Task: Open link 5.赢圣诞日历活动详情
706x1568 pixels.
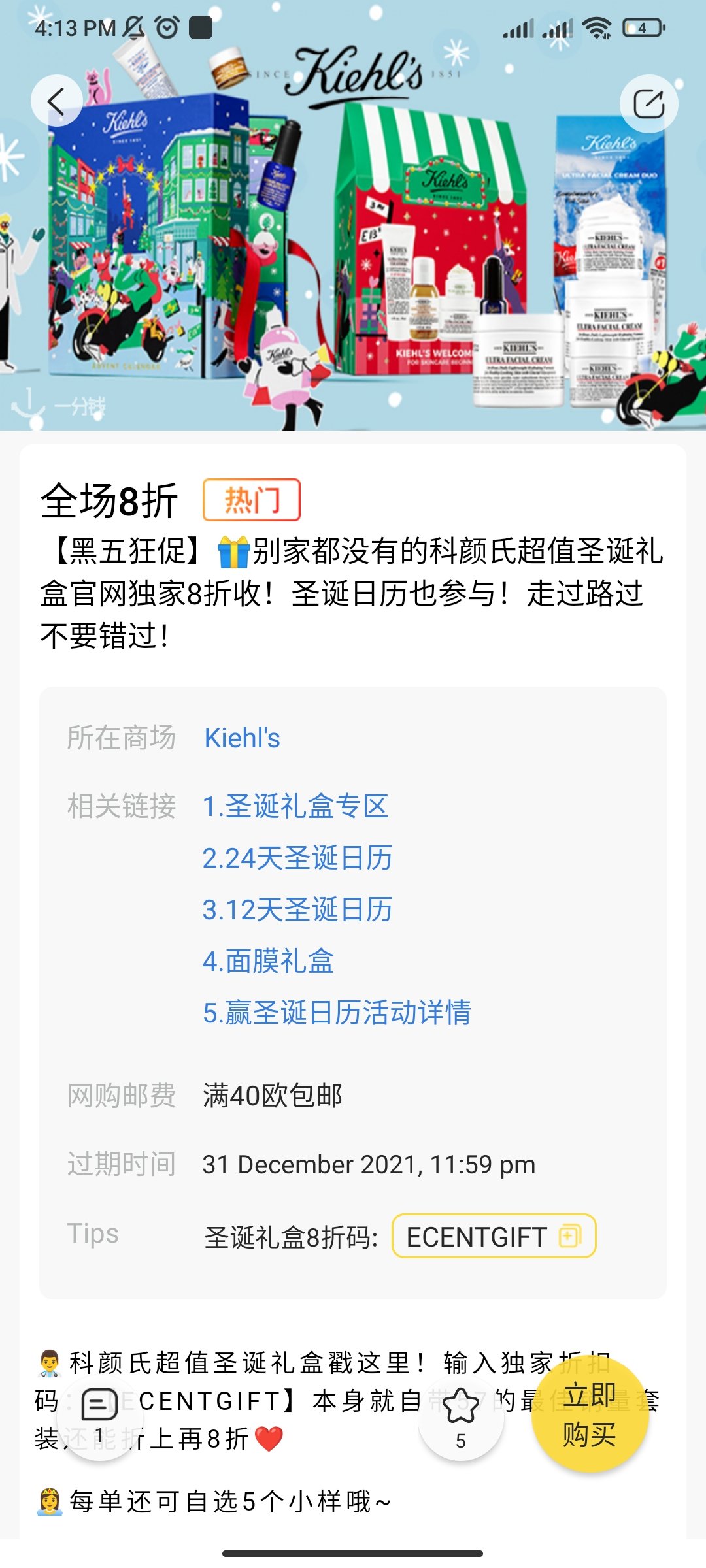Action: [x=337, y=1013]
